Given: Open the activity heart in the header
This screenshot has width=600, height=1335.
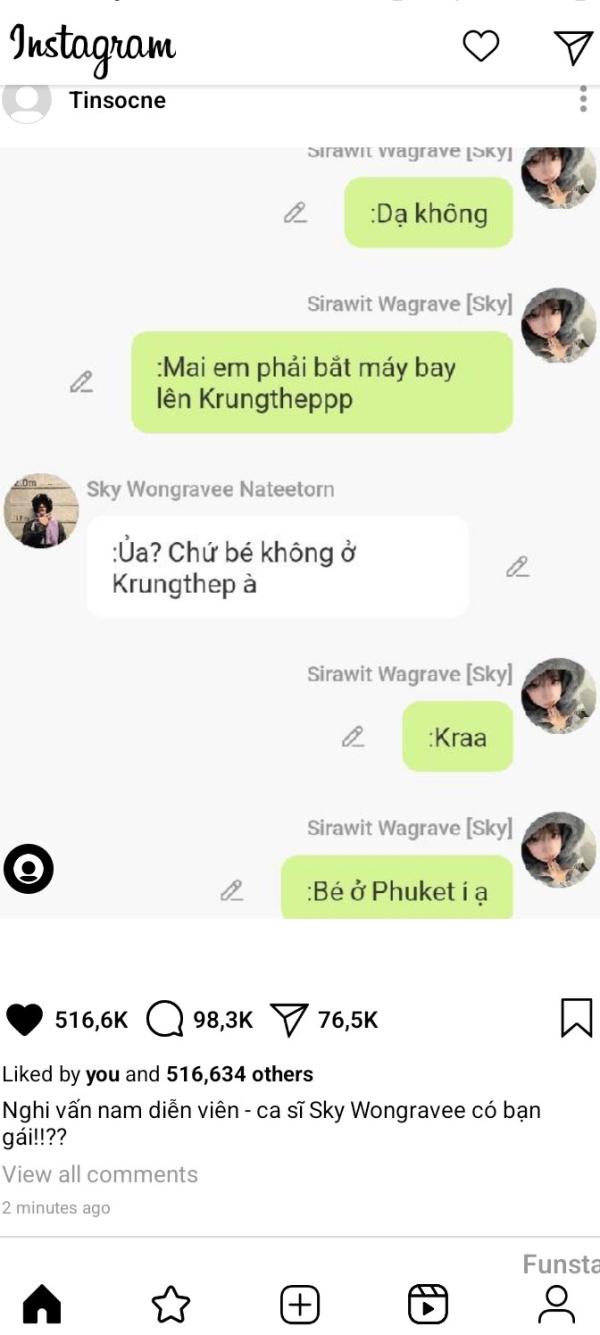Looking at the screenshot, I should pos(481,46).
